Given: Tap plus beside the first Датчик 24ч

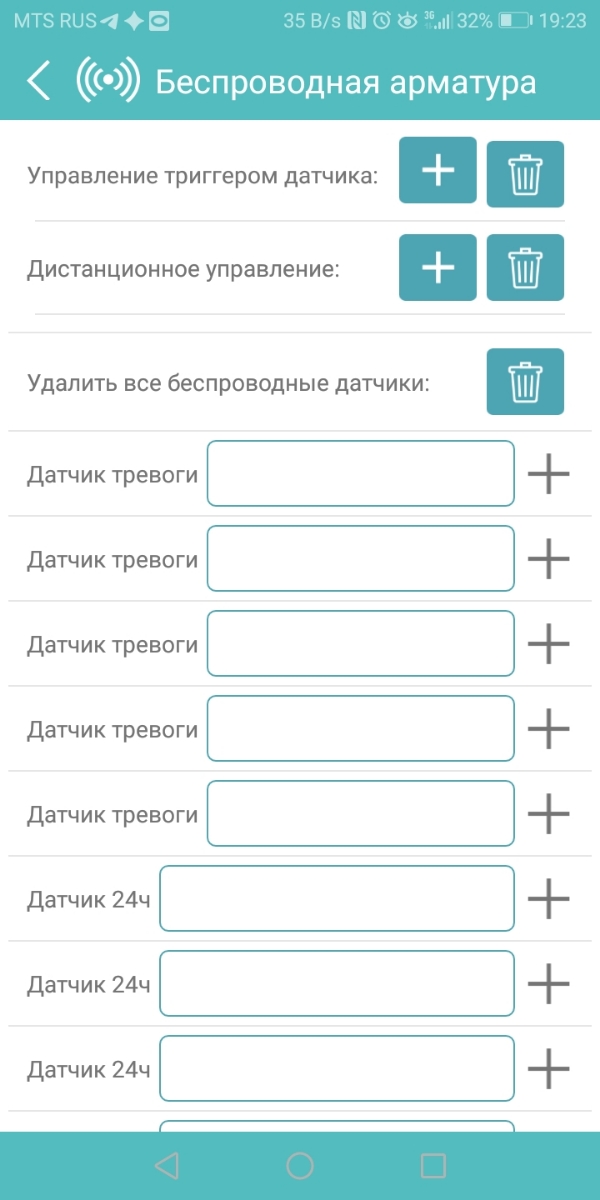Looking at the screenshot, I should 548,899.
